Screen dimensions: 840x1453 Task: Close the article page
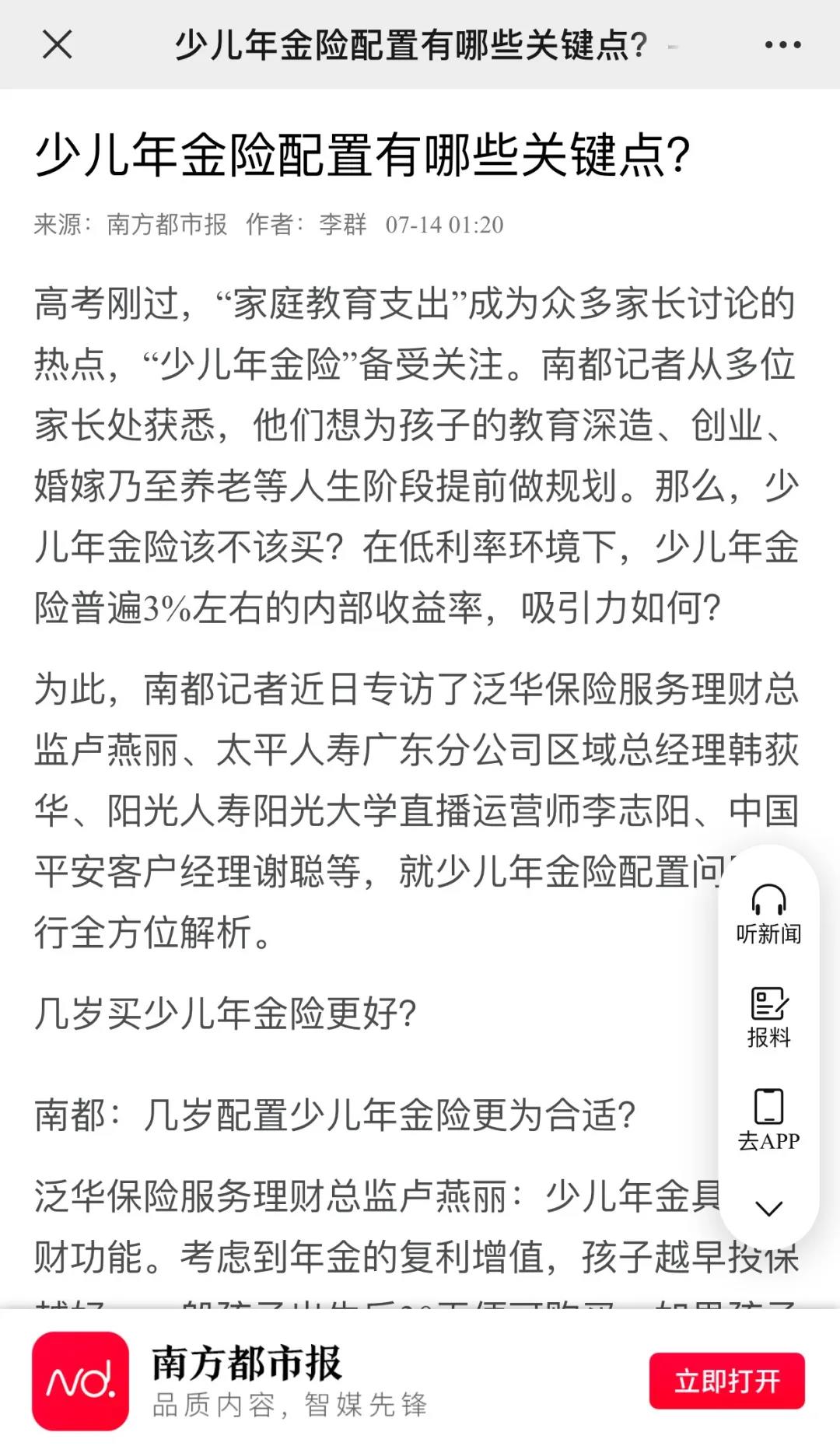click(x=57, y=44)
